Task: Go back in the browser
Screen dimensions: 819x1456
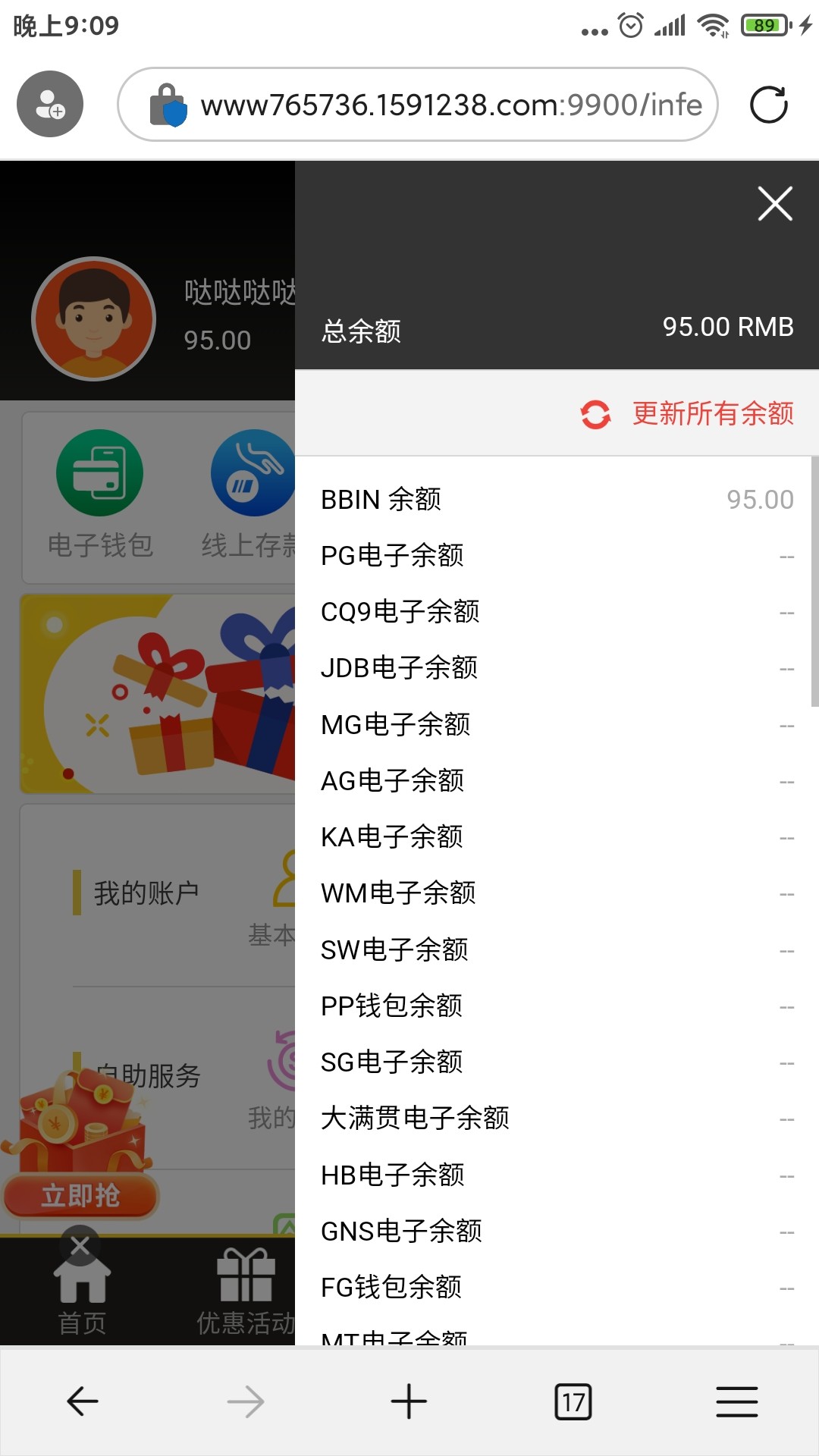Action: [x=82, y=1401]
